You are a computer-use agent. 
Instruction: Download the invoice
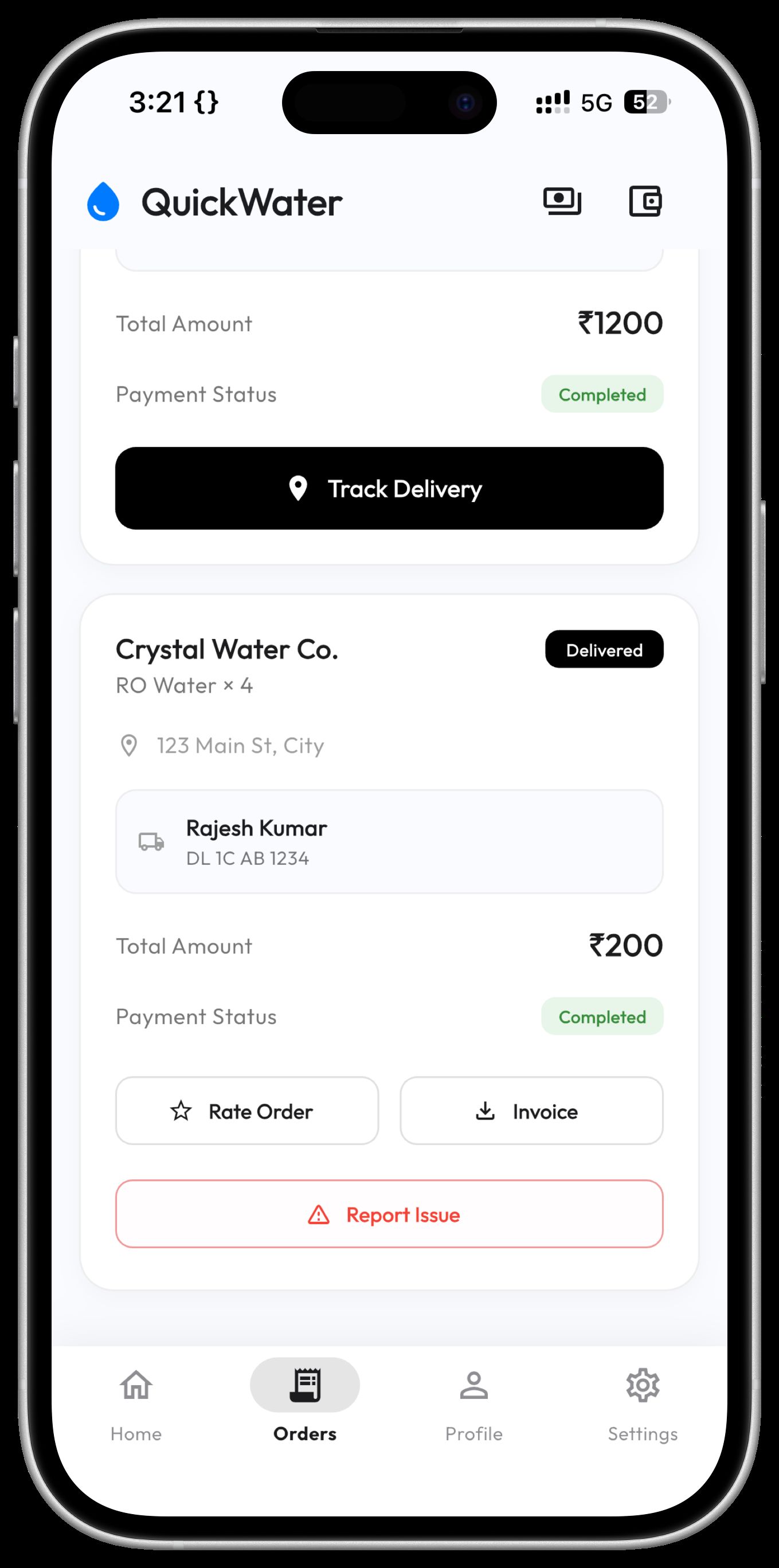coord(531,1111)
